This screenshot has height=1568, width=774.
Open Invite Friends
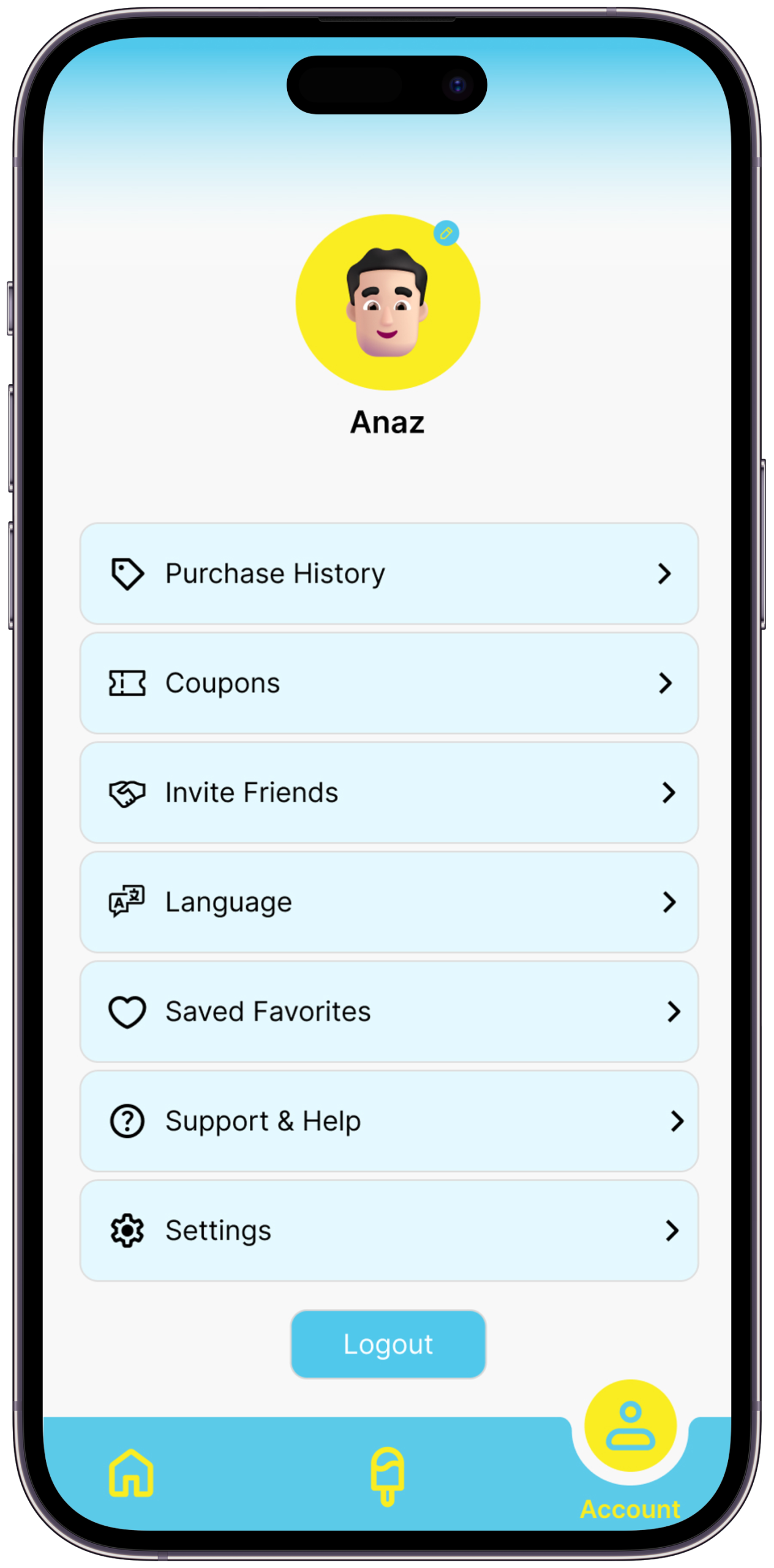click(388, 793)
